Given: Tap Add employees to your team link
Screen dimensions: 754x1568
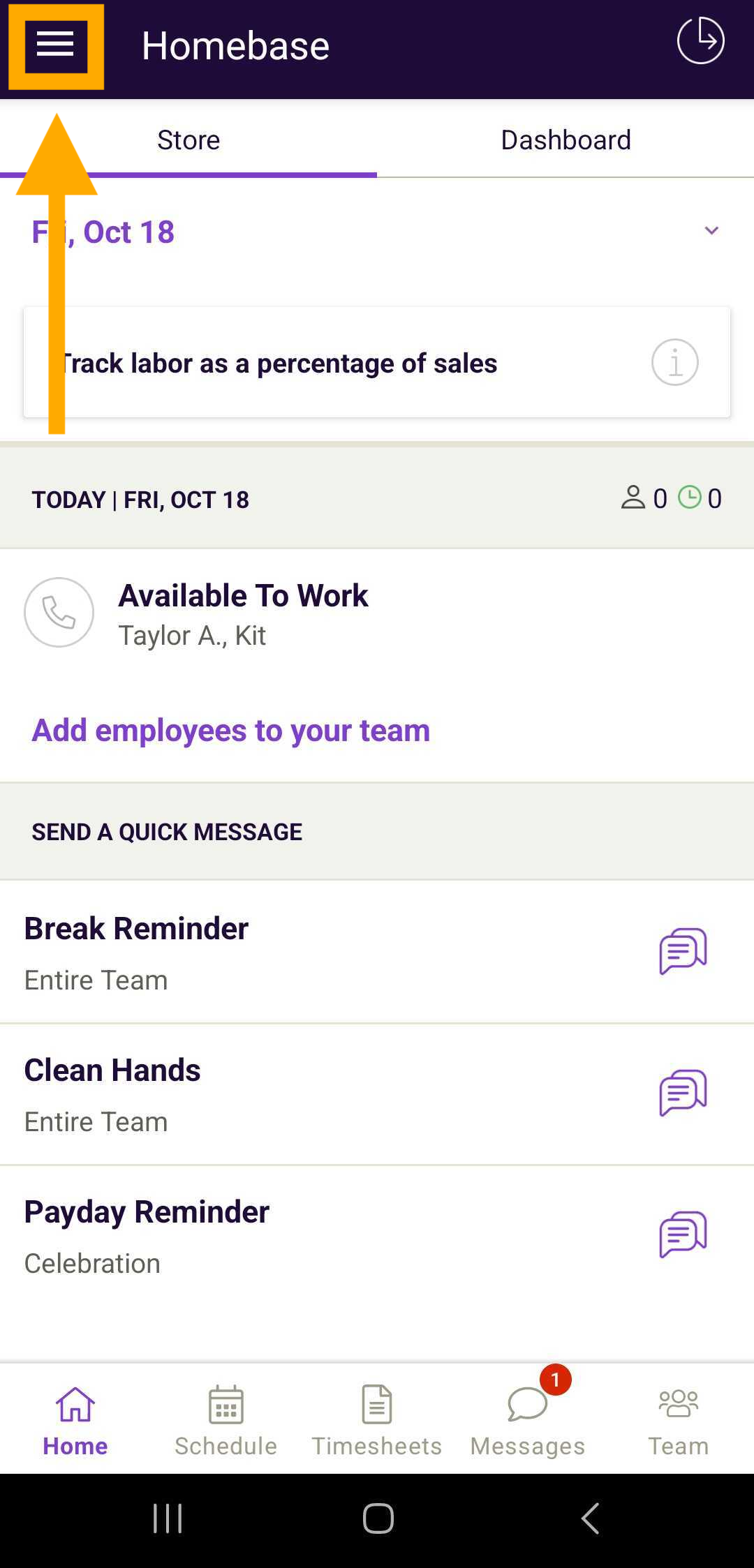Looking at the screenshot, I should coord(230,730).
